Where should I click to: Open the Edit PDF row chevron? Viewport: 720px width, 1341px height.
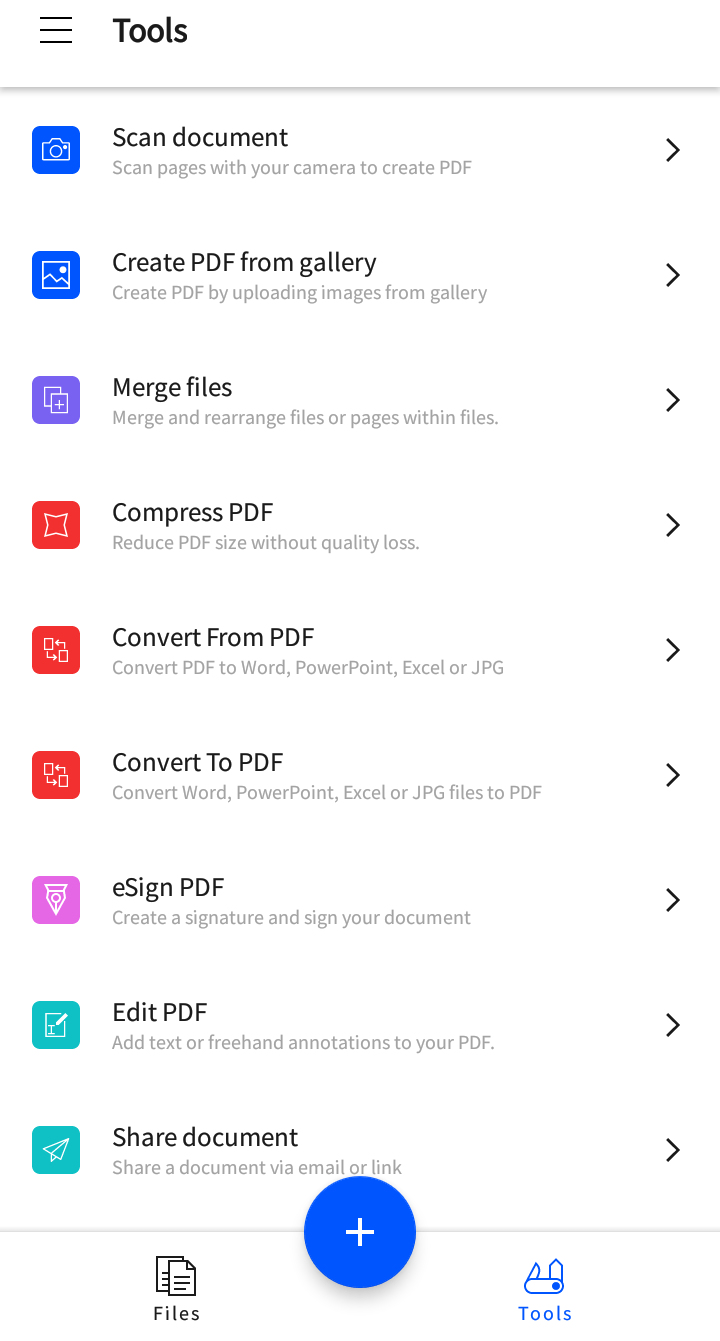[672, 1025]
